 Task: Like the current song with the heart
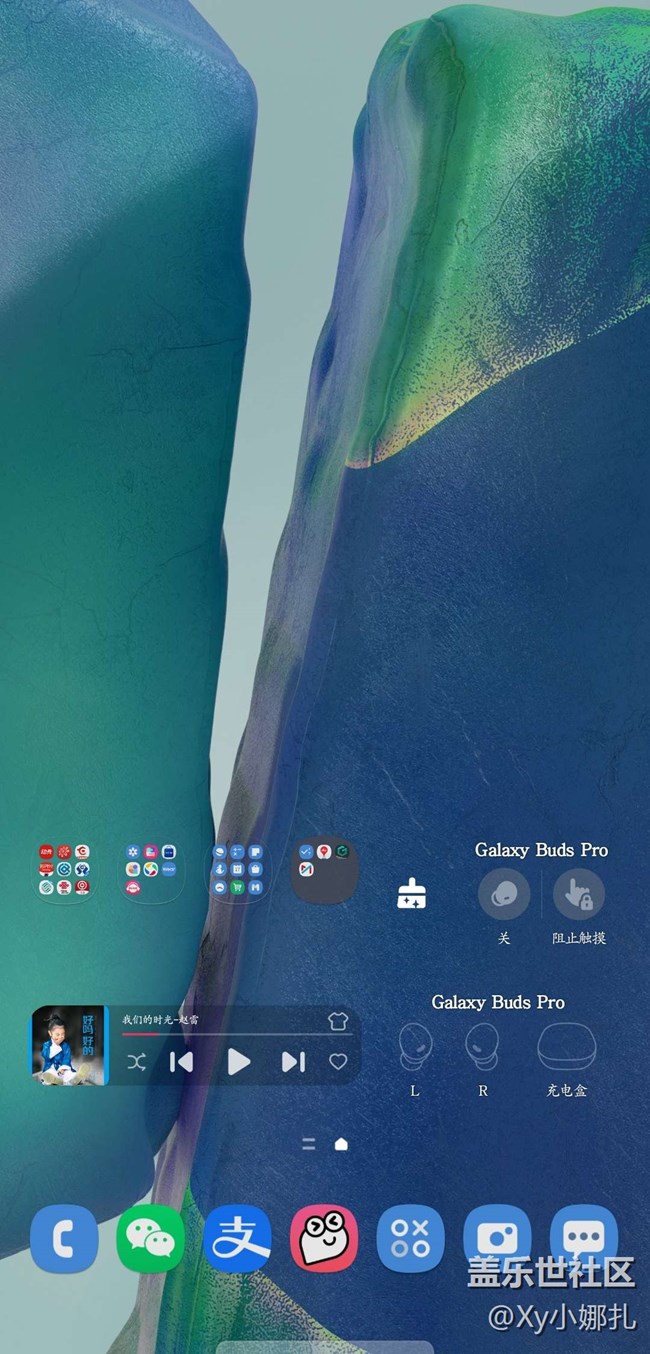[338, 1062]
